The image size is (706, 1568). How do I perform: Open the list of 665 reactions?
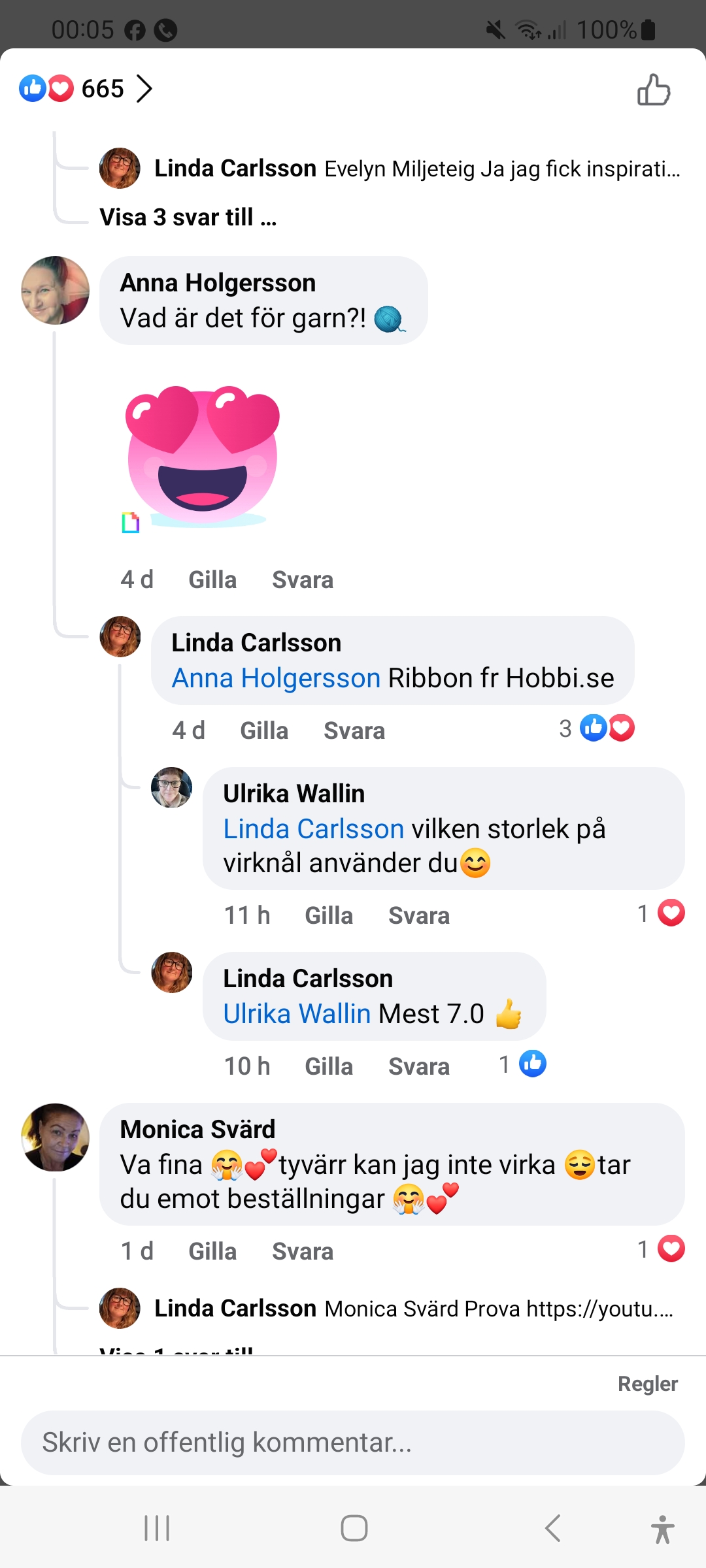pyautogui.click(x=85, y=88)
